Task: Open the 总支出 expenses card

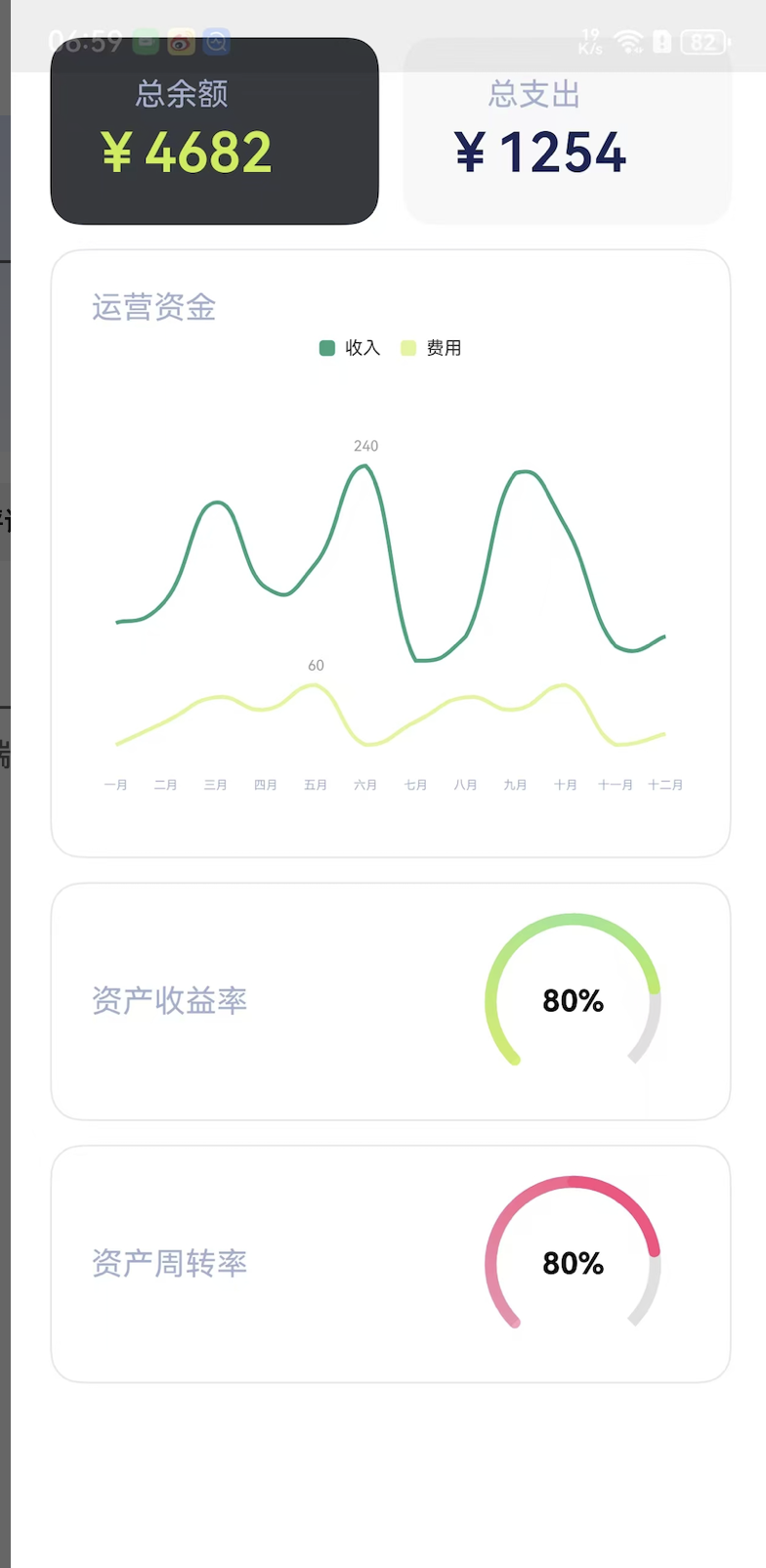Action: point(567,132)
